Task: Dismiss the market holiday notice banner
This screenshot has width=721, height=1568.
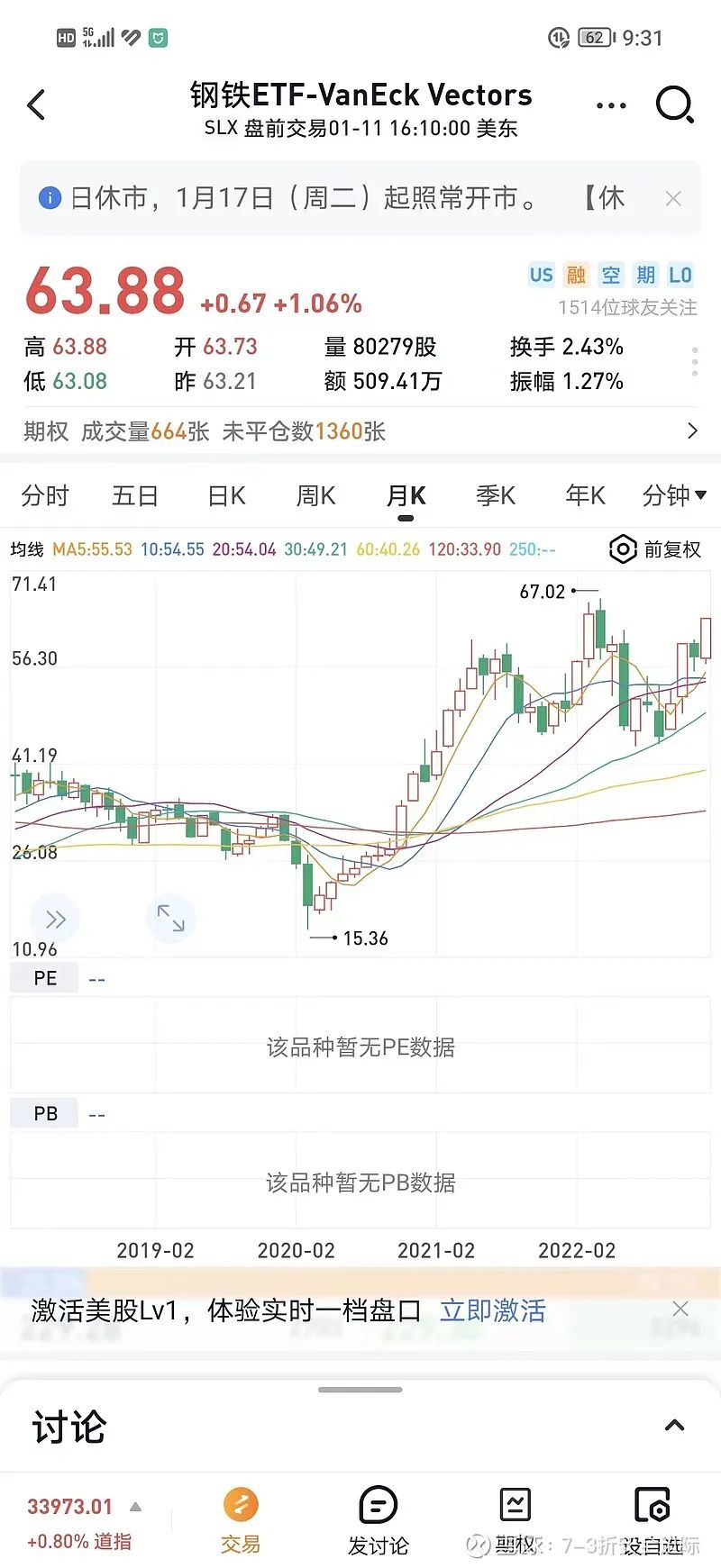Action: coord(673,199)
